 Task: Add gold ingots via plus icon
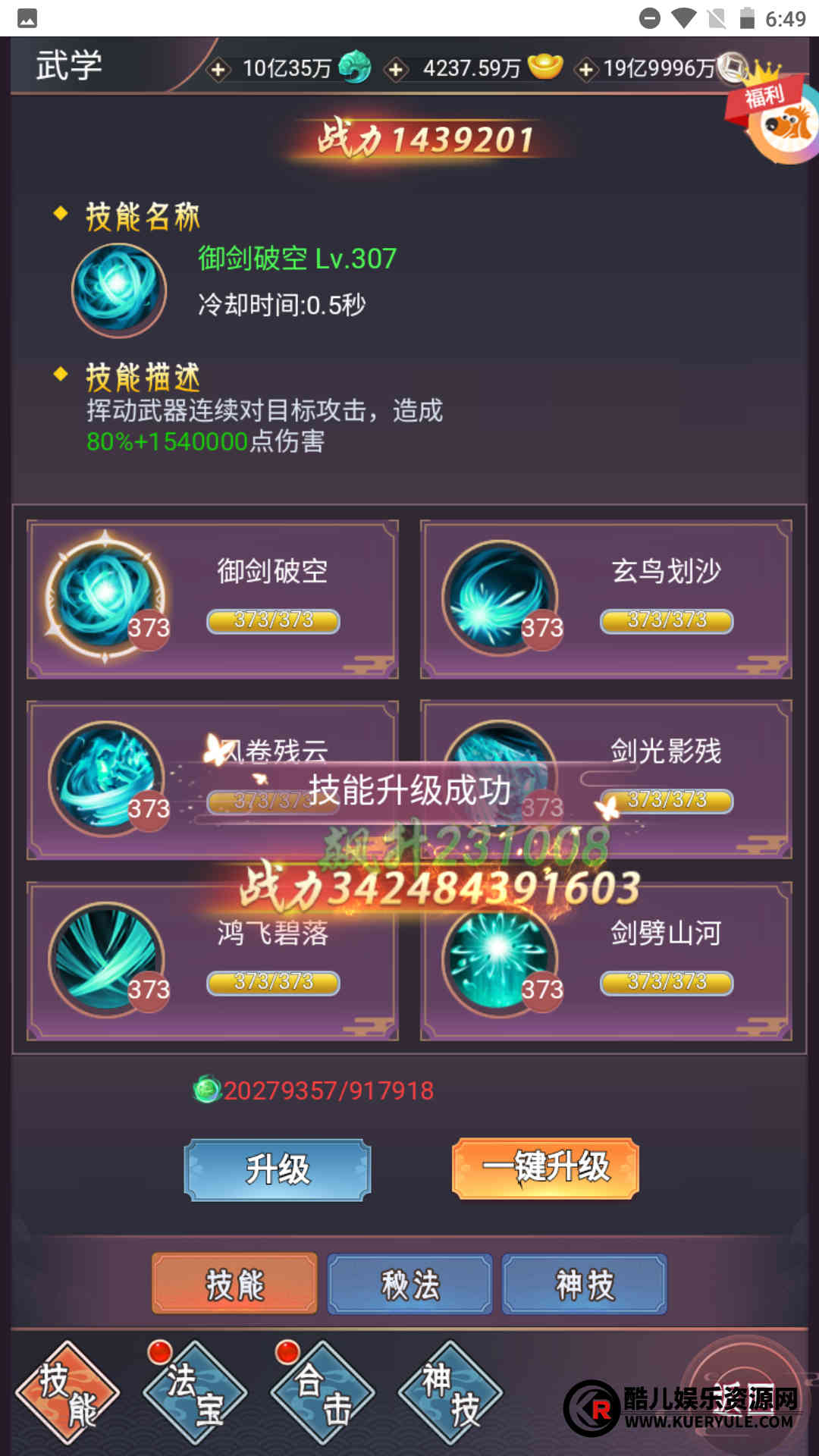pyautogui.click(x=396, y=70)
